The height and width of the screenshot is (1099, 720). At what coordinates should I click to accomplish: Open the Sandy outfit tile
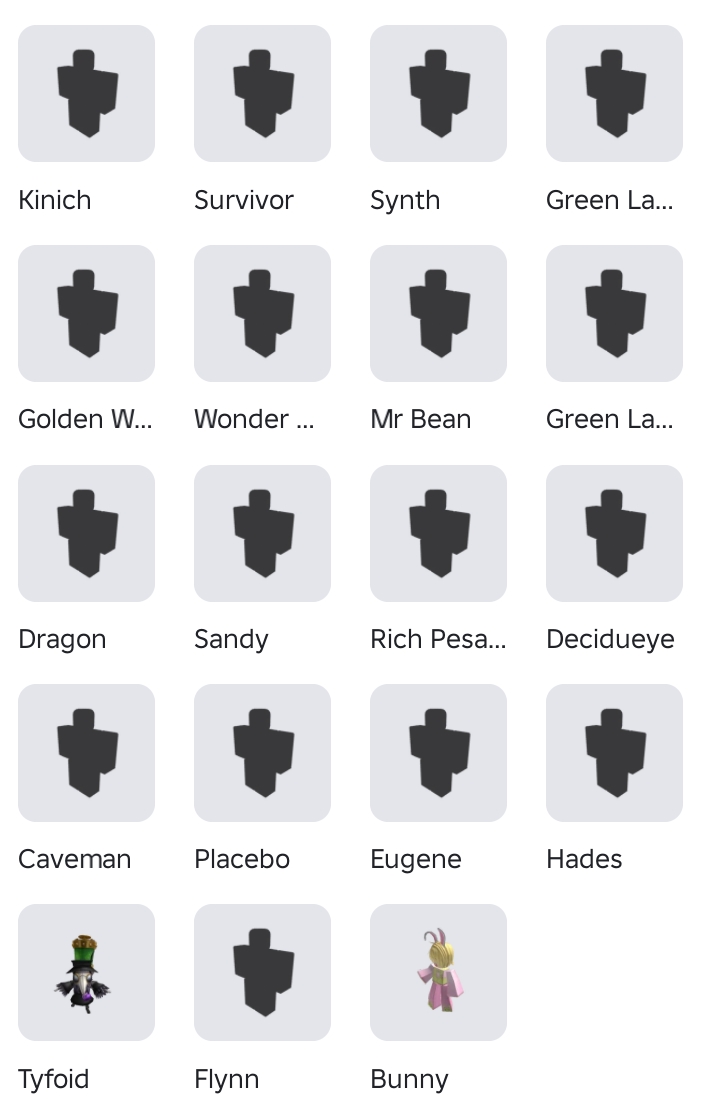tap(262, 533)
